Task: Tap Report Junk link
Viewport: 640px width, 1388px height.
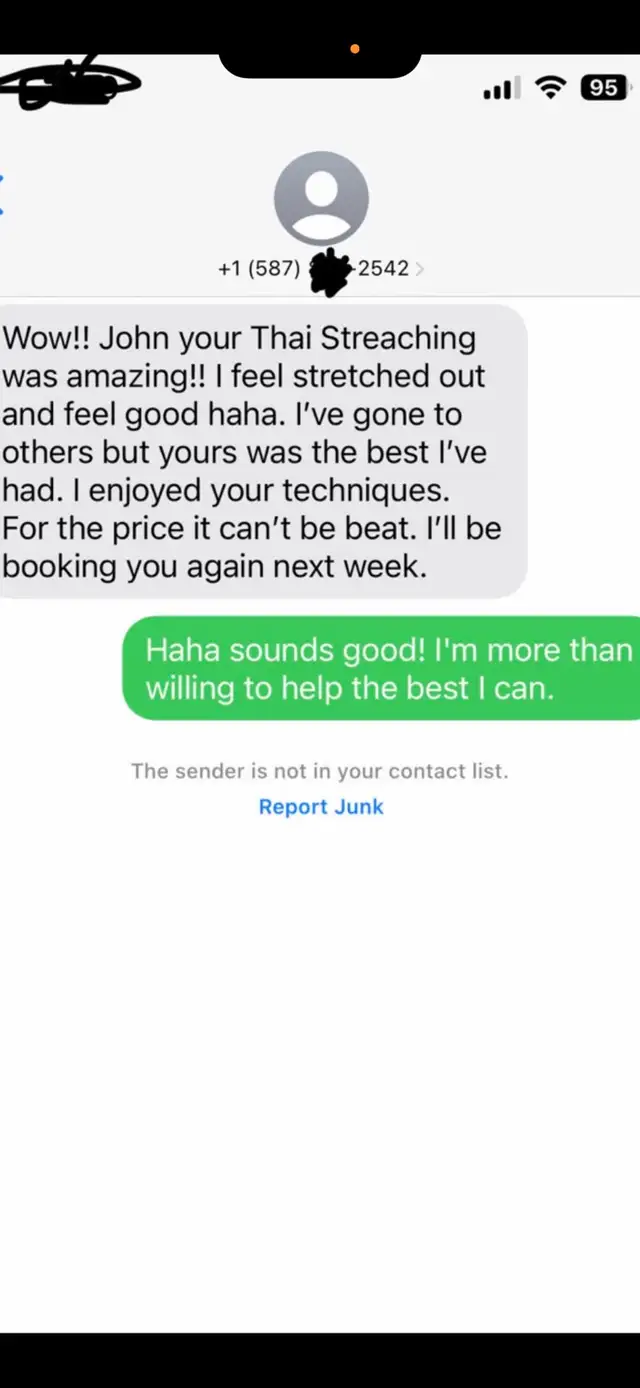Action: click(320, 807)
